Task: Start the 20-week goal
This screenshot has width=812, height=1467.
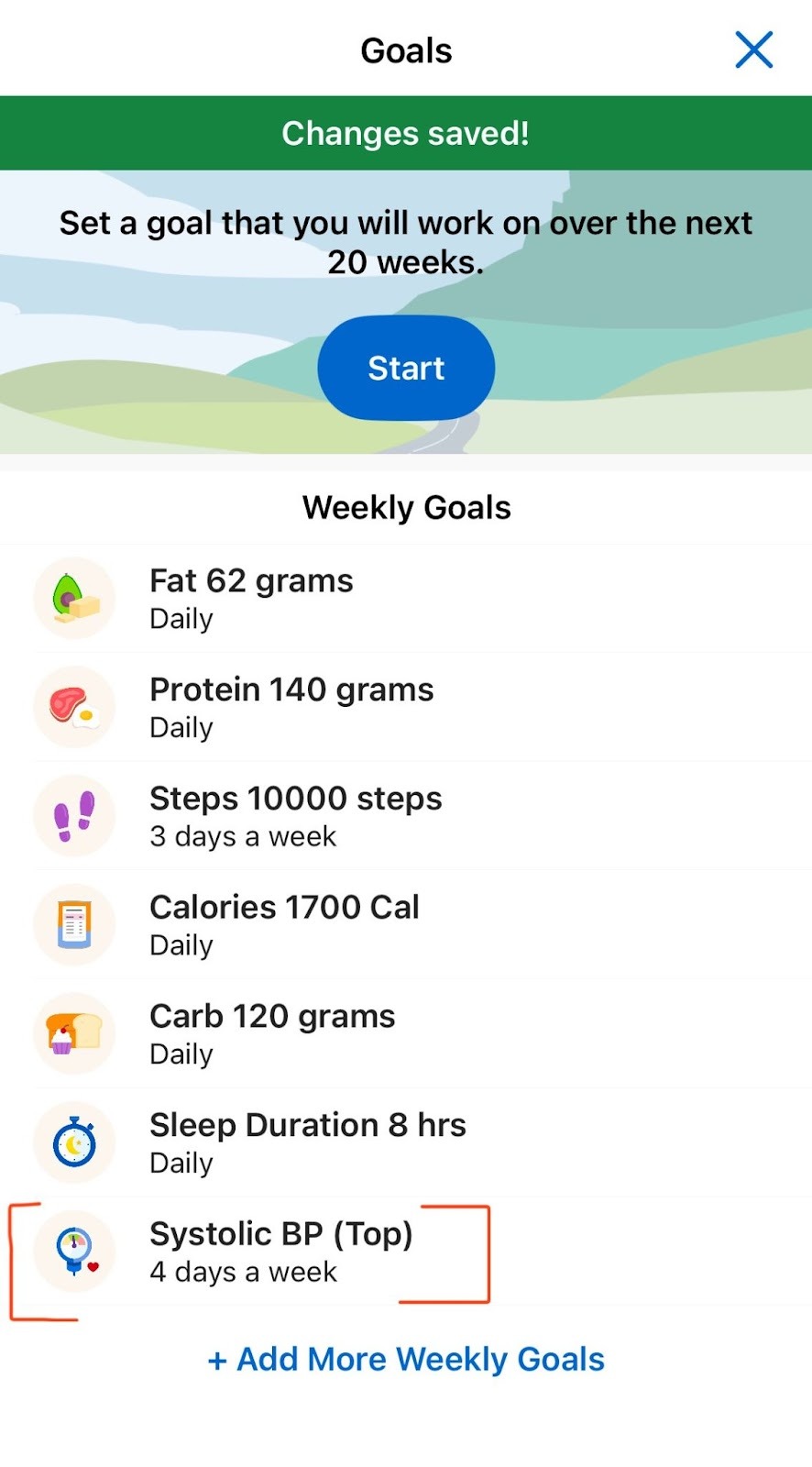Action: point(406,368)
